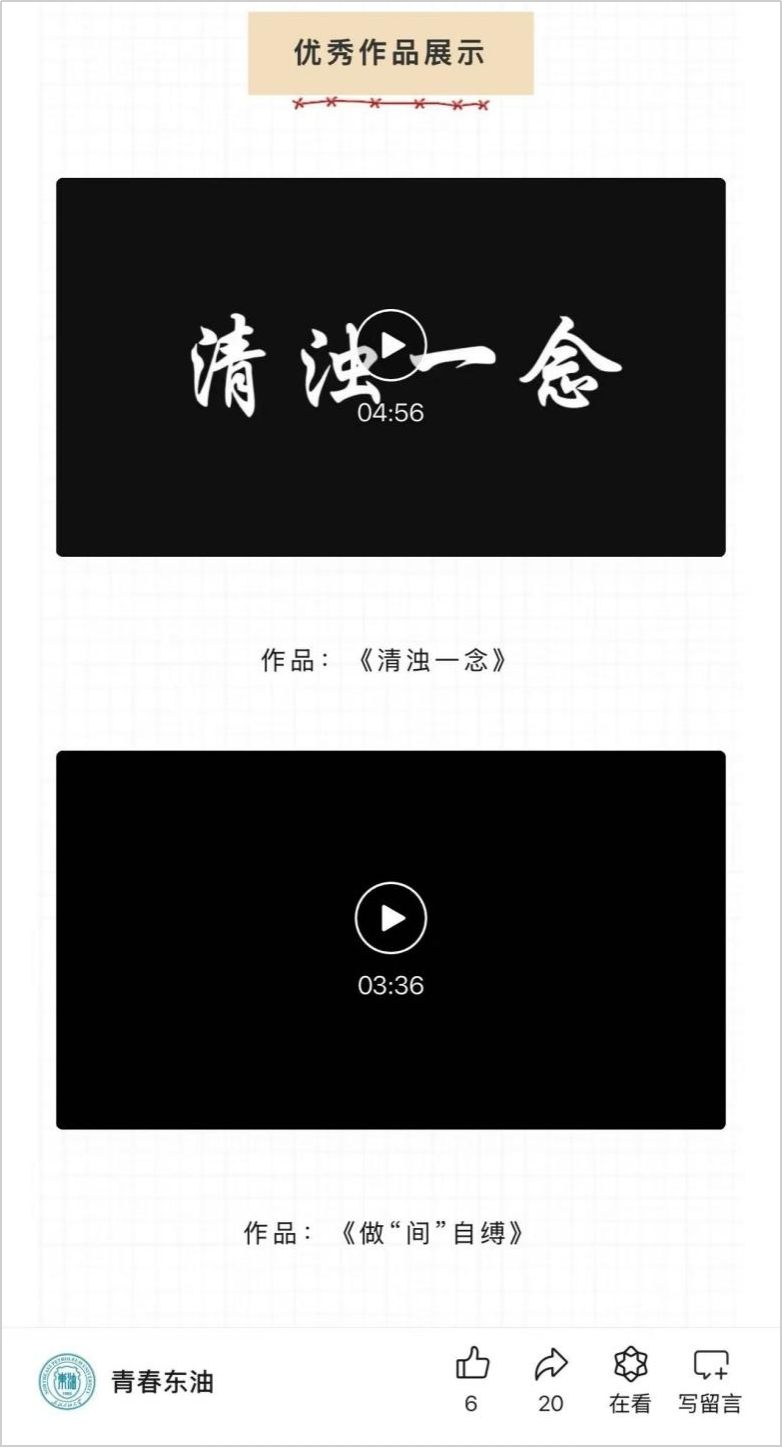Play the 清浊一念 video
Screen dimensions: 782x1448
(x=391, y=345)
